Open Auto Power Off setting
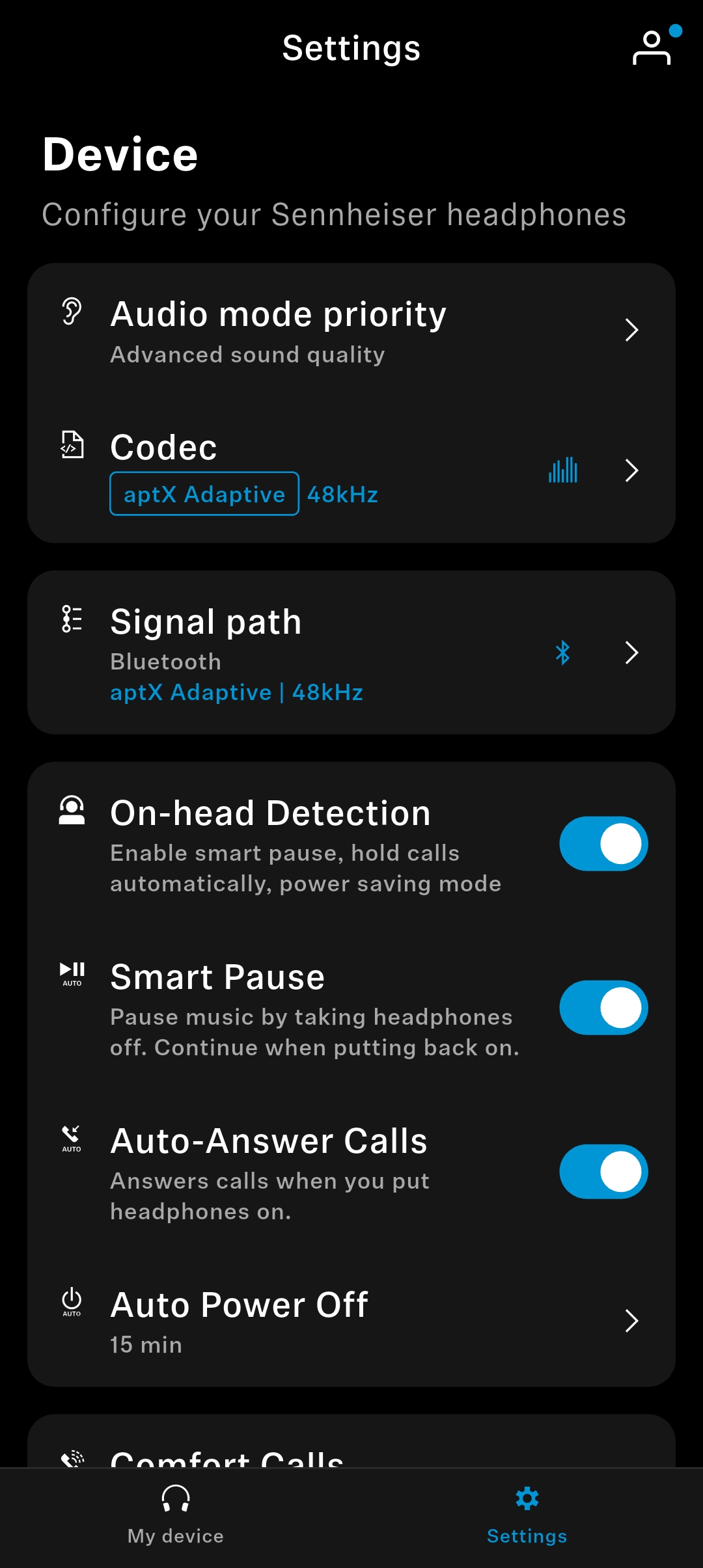Screen dimensions: 703x1568 click(x=351, y=1321)
